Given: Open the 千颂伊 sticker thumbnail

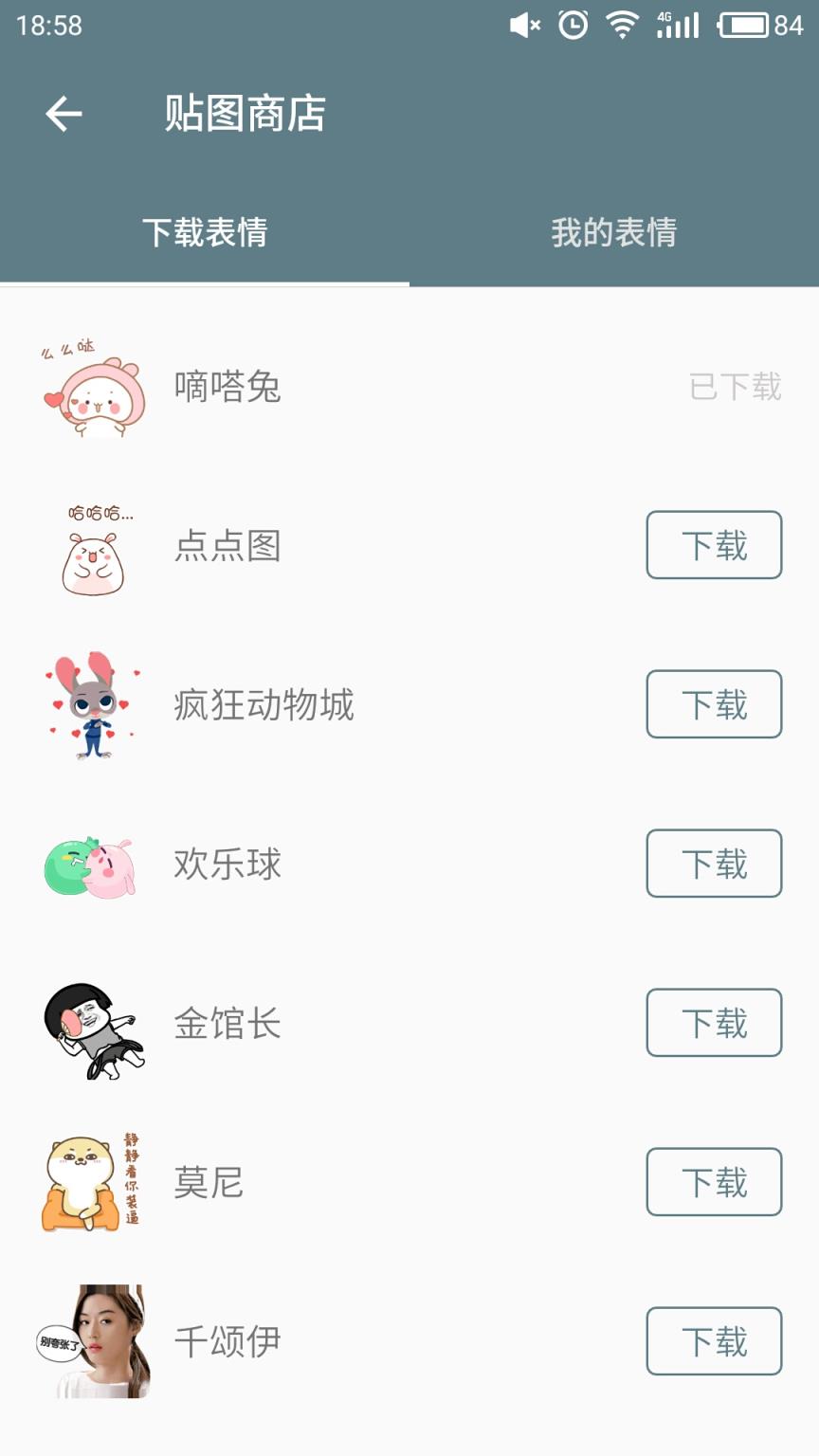Looking at the screenshot, I should [x=90, y=1341].
